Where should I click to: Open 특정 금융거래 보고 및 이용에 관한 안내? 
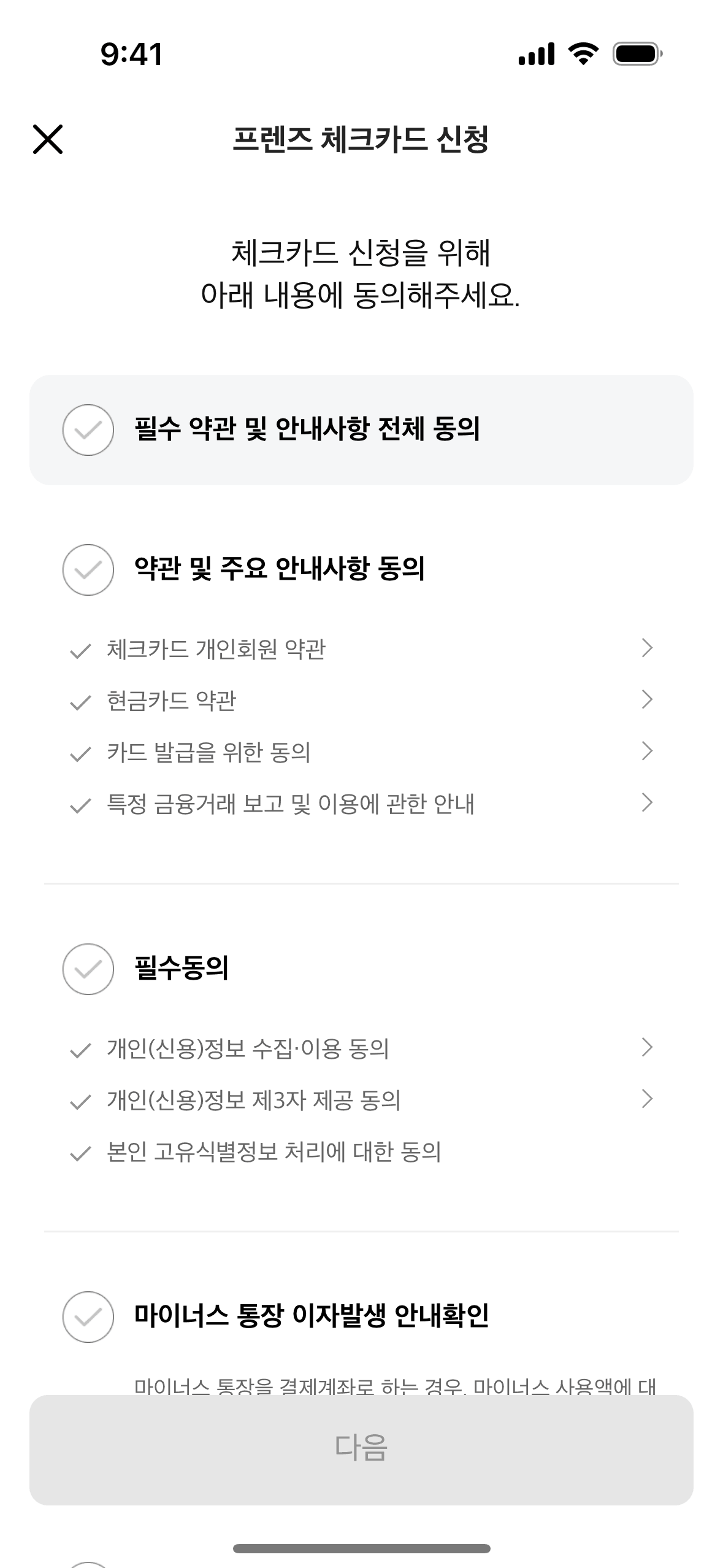point(646,803)
